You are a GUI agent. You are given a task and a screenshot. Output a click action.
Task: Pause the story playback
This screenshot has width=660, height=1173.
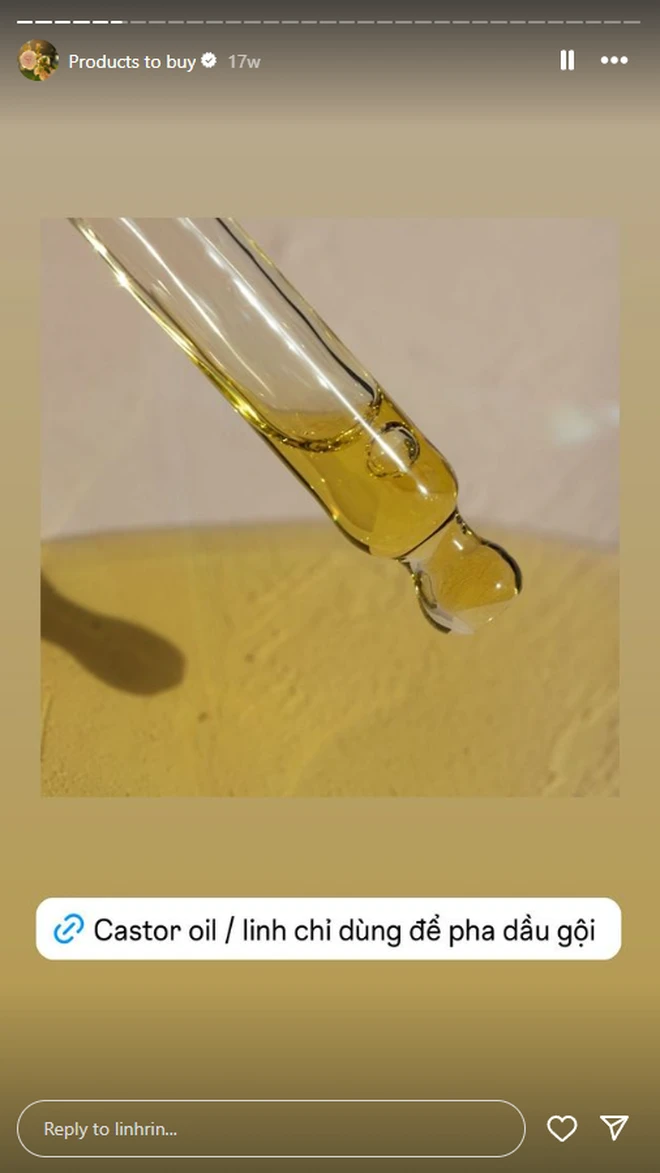click(x=567, y=61)
